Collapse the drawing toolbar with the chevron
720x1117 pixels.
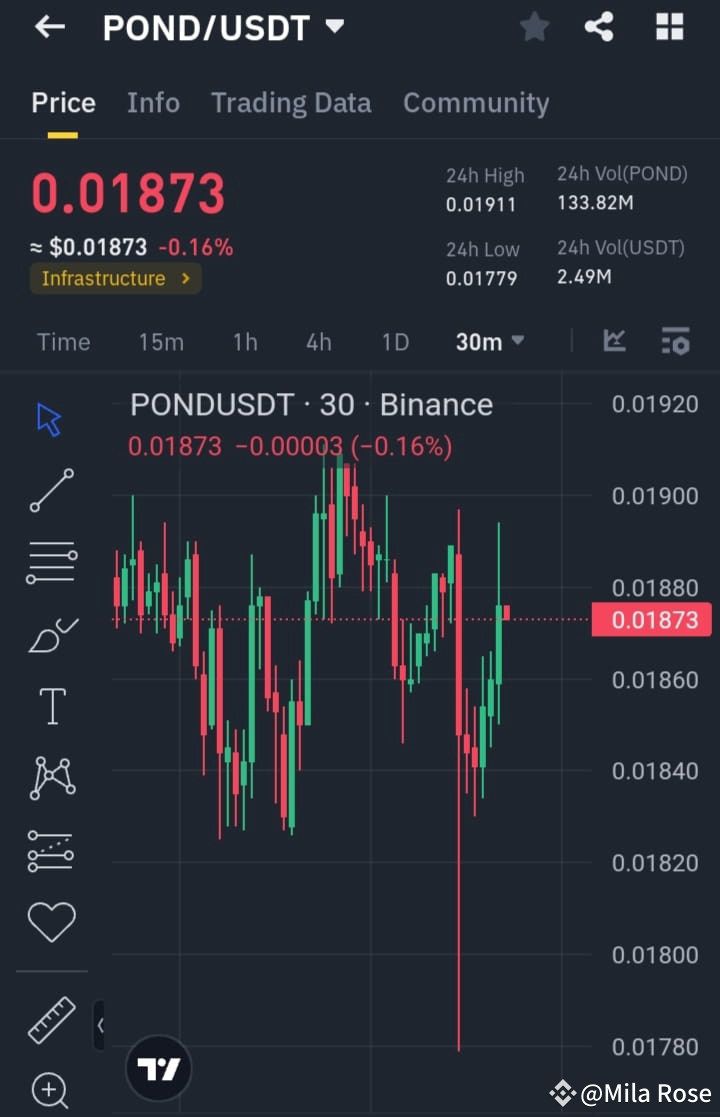point(99,1025)
